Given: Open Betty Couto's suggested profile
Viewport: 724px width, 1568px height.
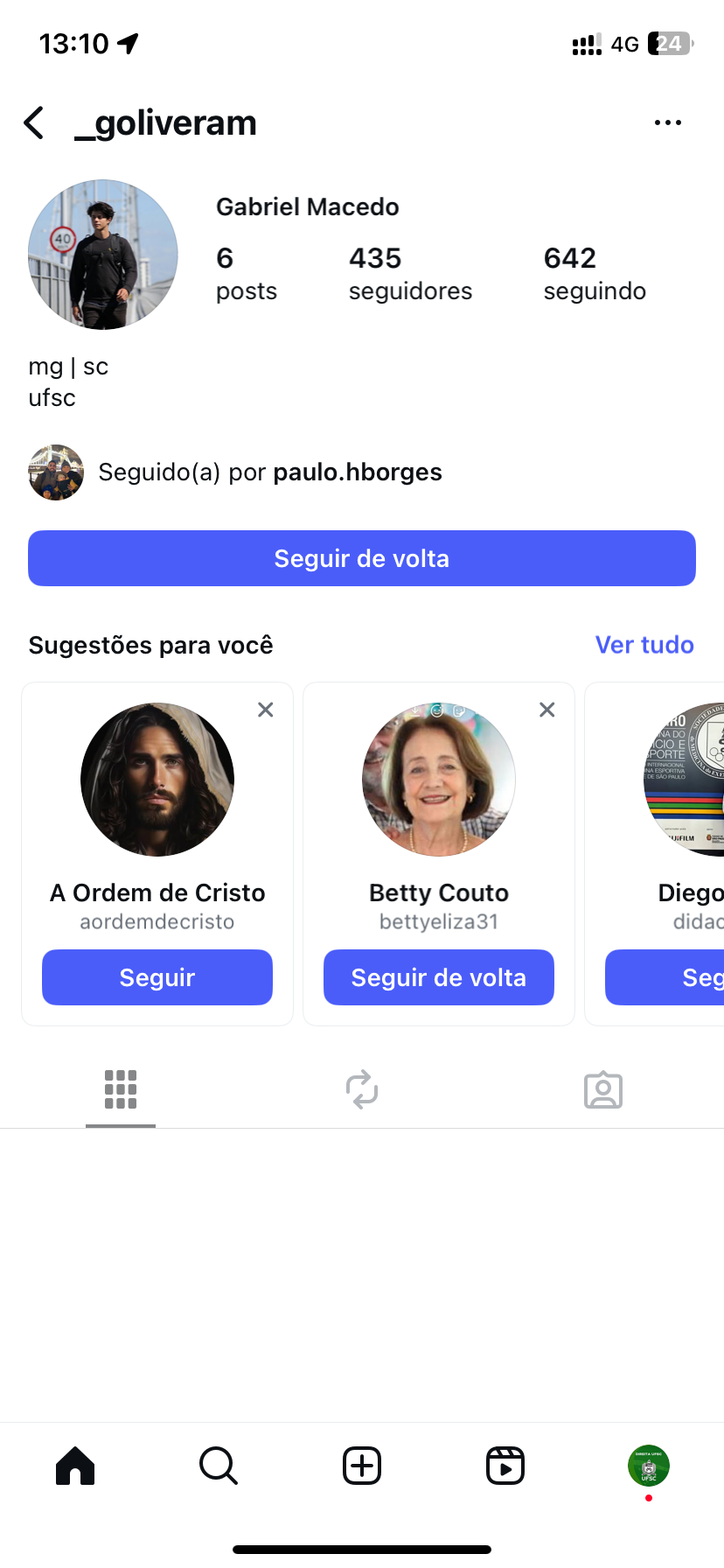Looking at the screenshot, I should pyautogui.click(x=439, y=780).
